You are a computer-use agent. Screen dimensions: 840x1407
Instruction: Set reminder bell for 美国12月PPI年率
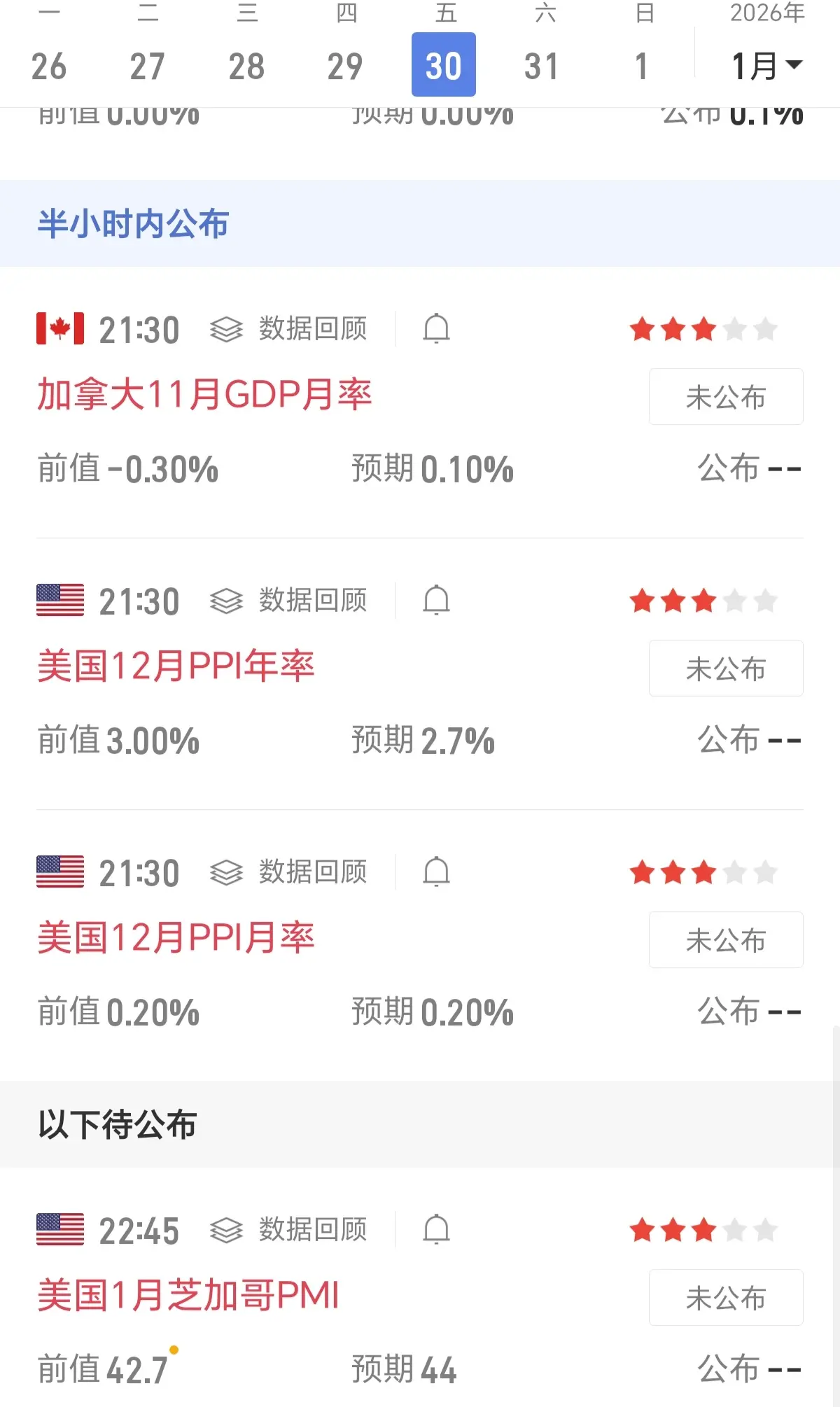436,601
